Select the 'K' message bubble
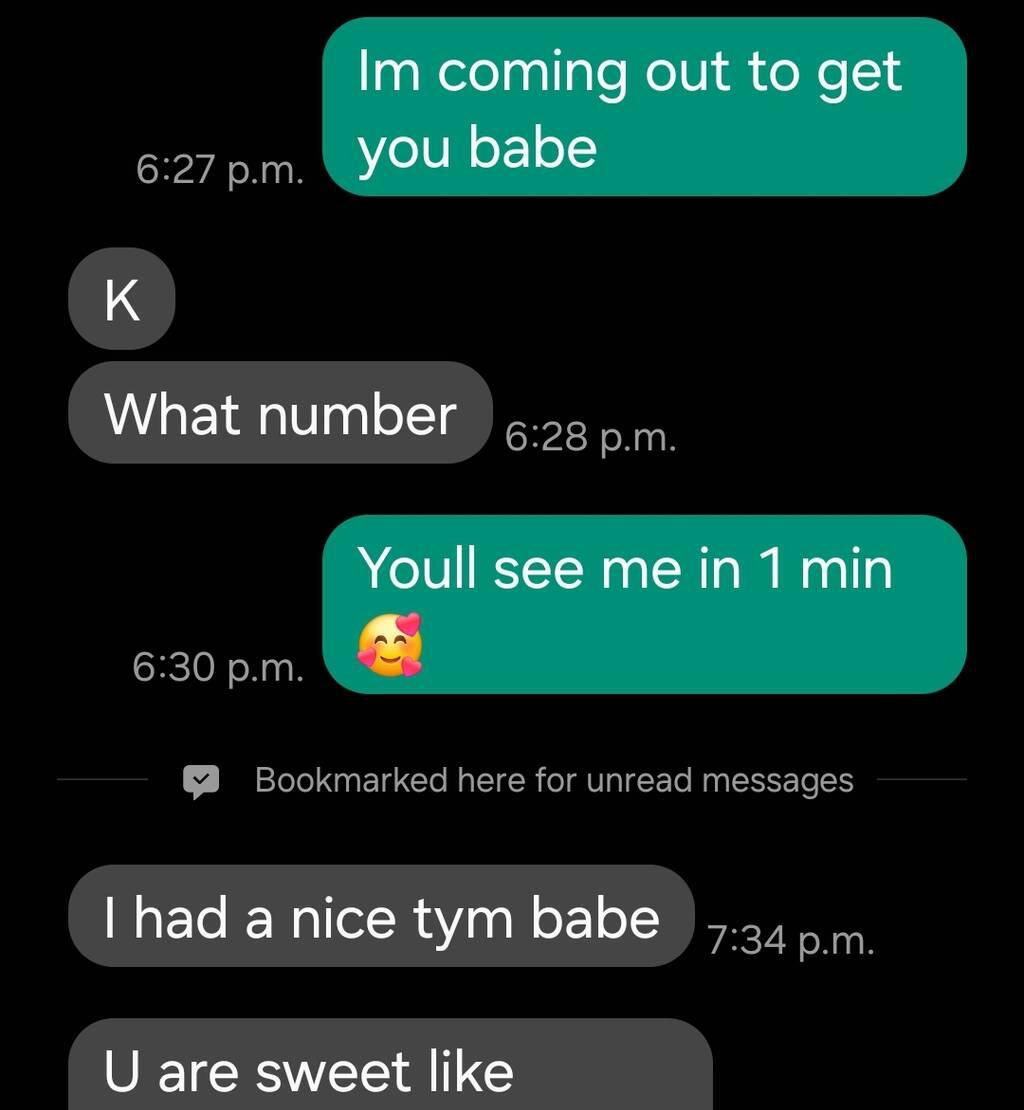Screen dimensions: 1024x1110 tap(121, 299)
